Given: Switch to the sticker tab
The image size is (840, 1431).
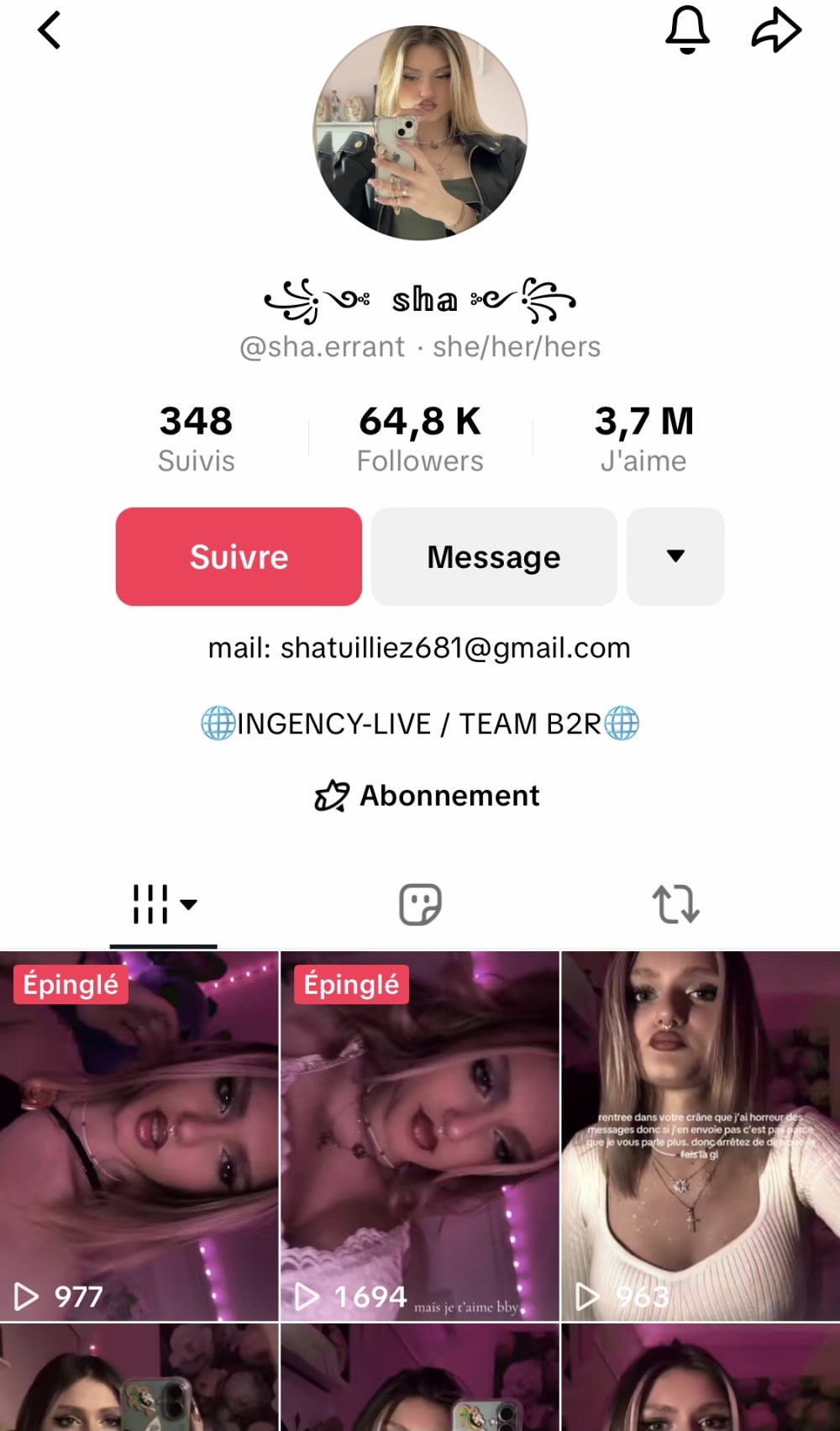Looking at the screenshot, I should 420,905.
